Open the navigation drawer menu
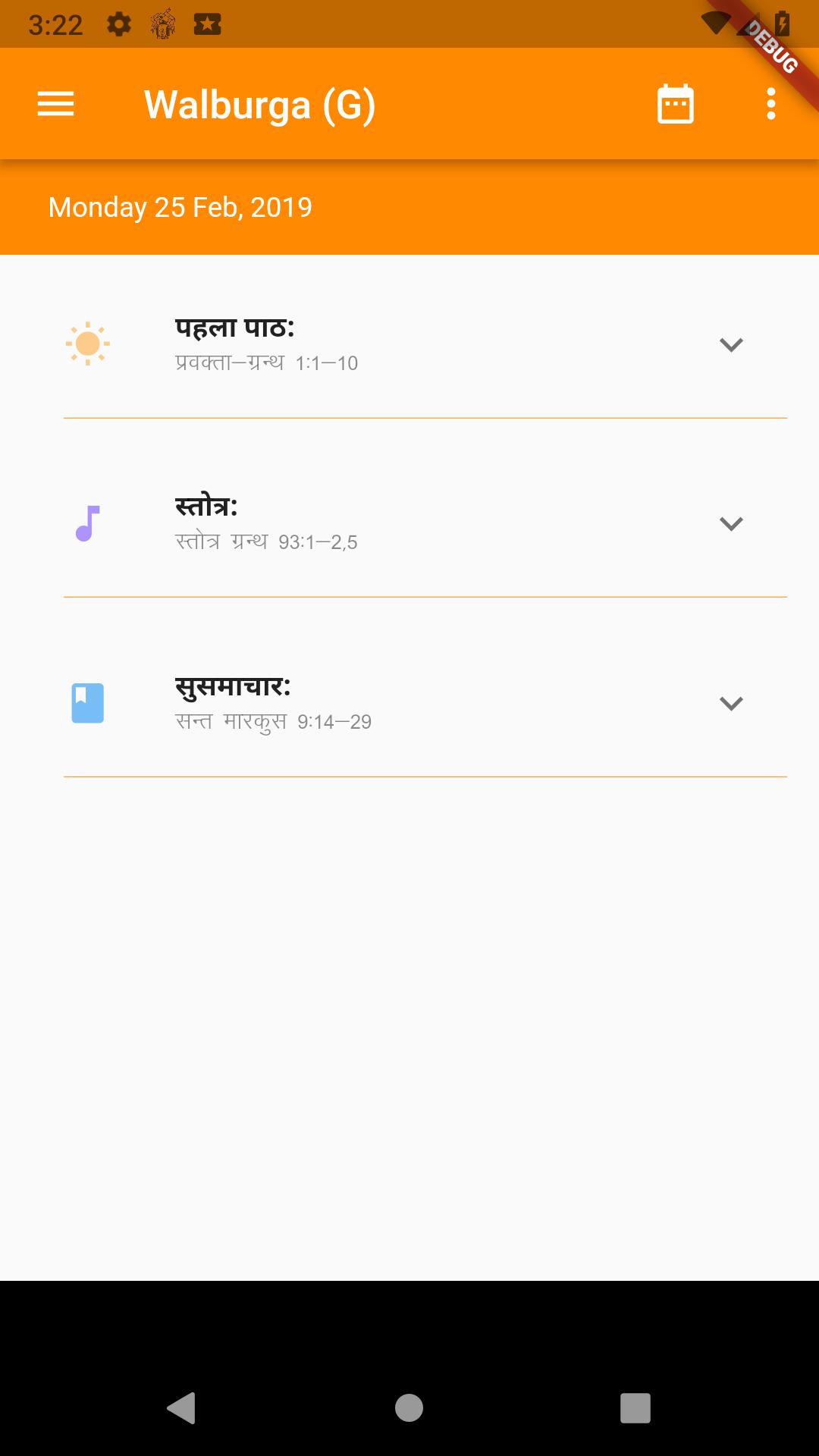 coord(56,104)
